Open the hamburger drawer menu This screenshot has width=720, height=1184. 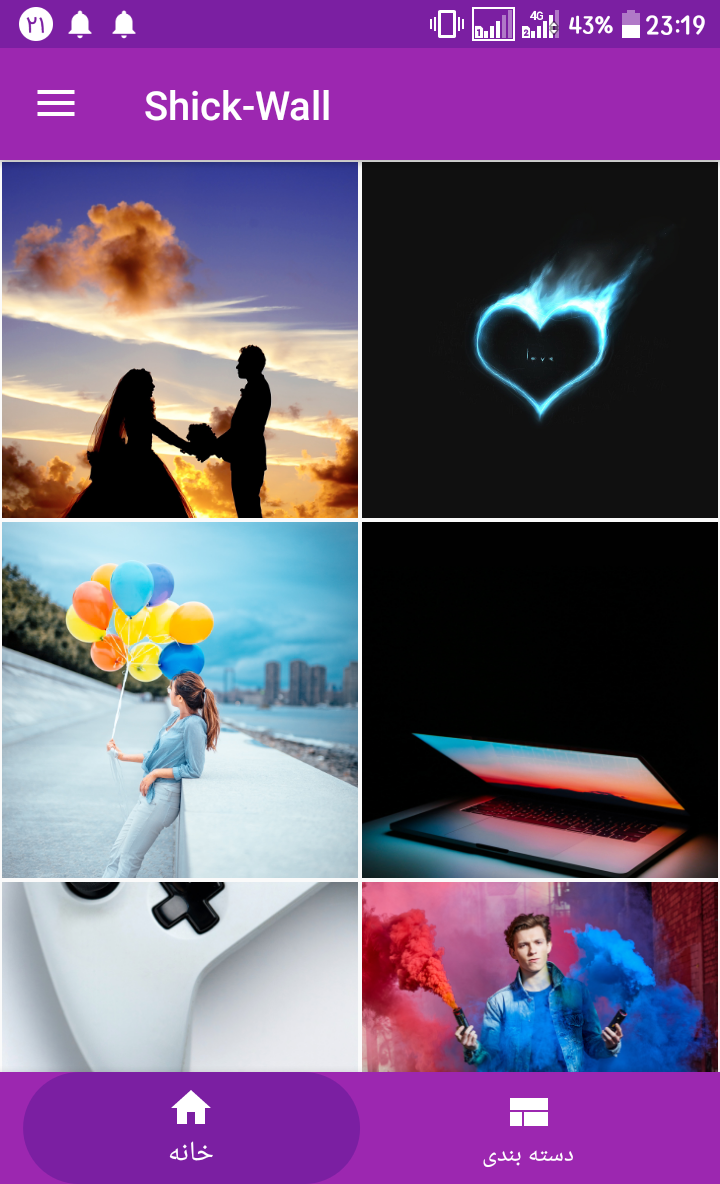pyautogui.click(x=56, y=104)
